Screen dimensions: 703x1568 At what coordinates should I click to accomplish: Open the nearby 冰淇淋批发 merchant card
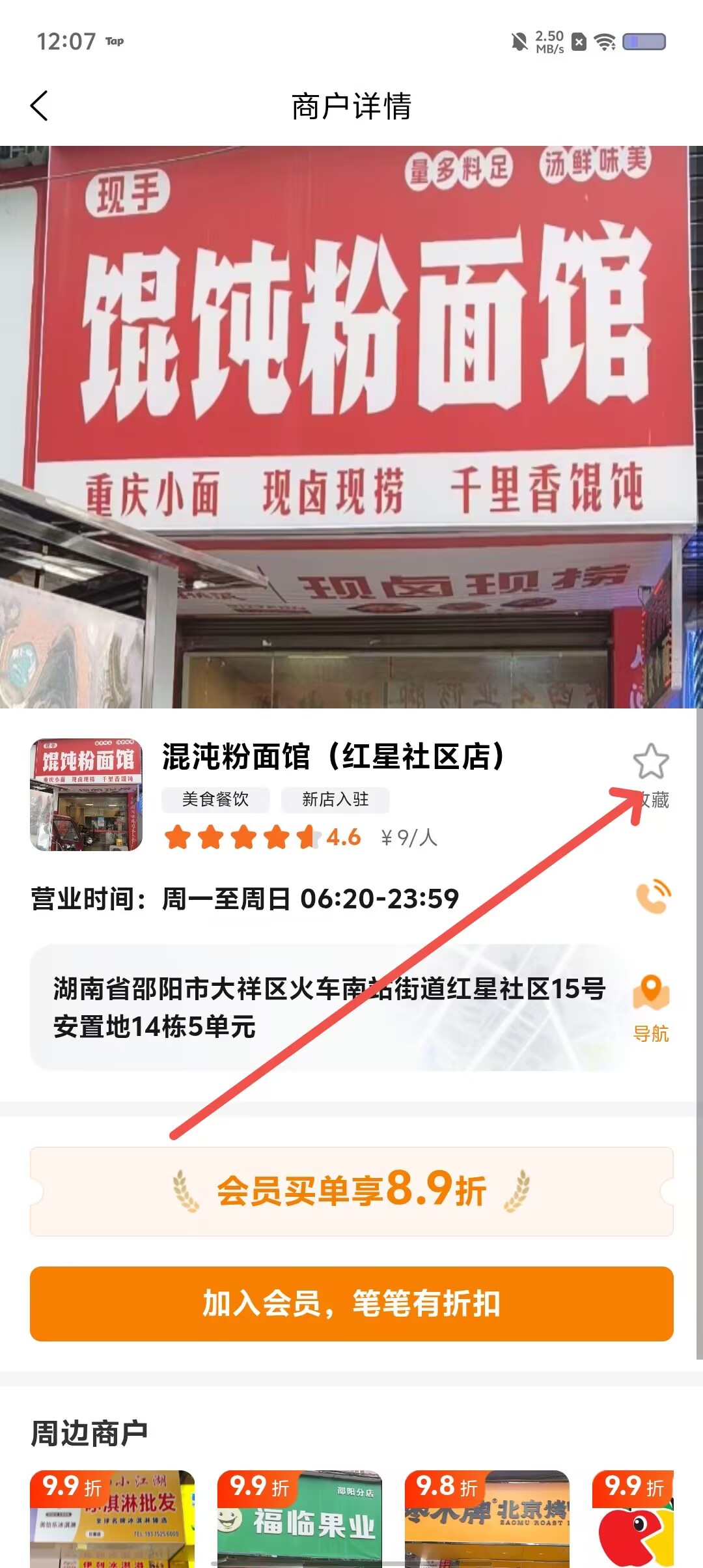click(112, 1519)
